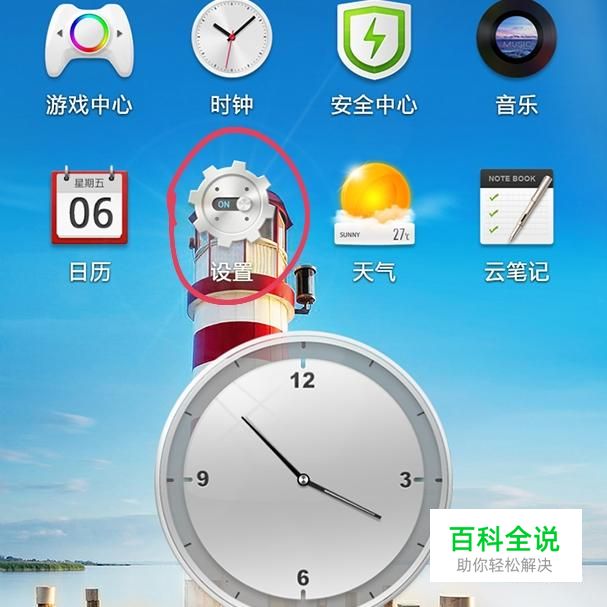Tap the 设置 gear icon
Screen dimensions: 607x607
(232, 205)
